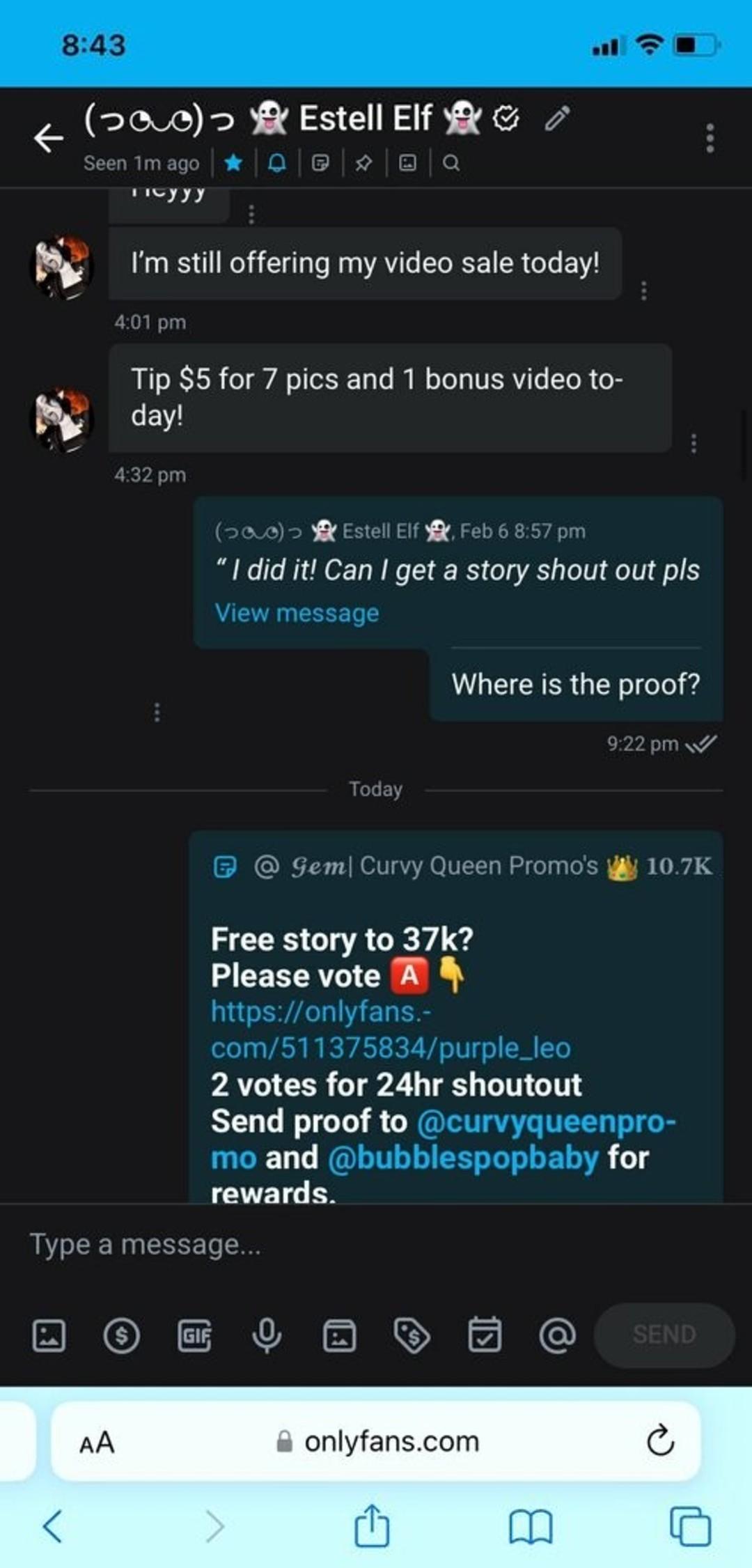Viewport: 752px width, 1568px height.
Task: Tap View message on quoted reply
Action: point(297,613)
